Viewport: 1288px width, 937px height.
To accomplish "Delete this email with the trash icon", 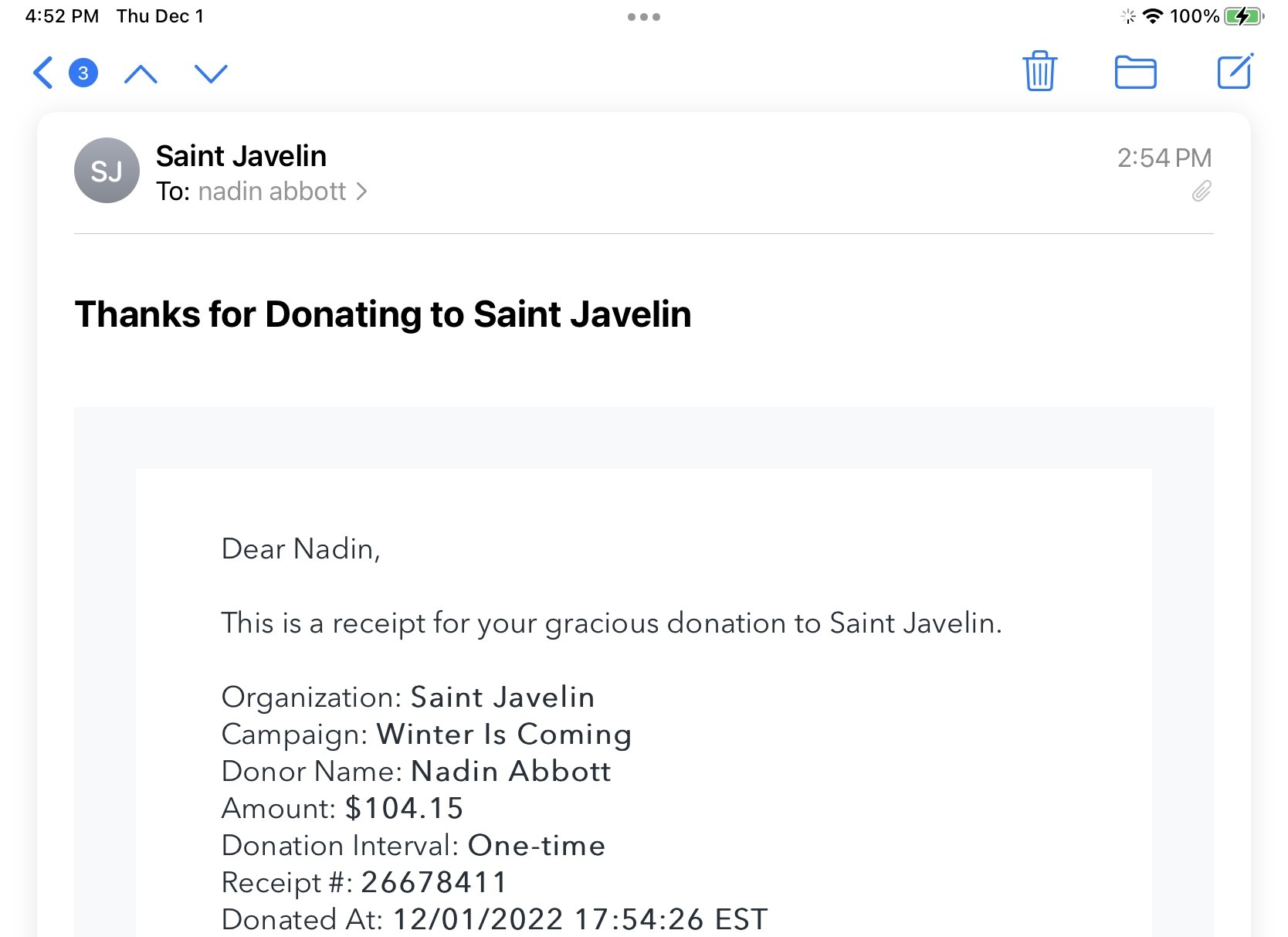I will pyautogui.click(x=1039, y=72).
